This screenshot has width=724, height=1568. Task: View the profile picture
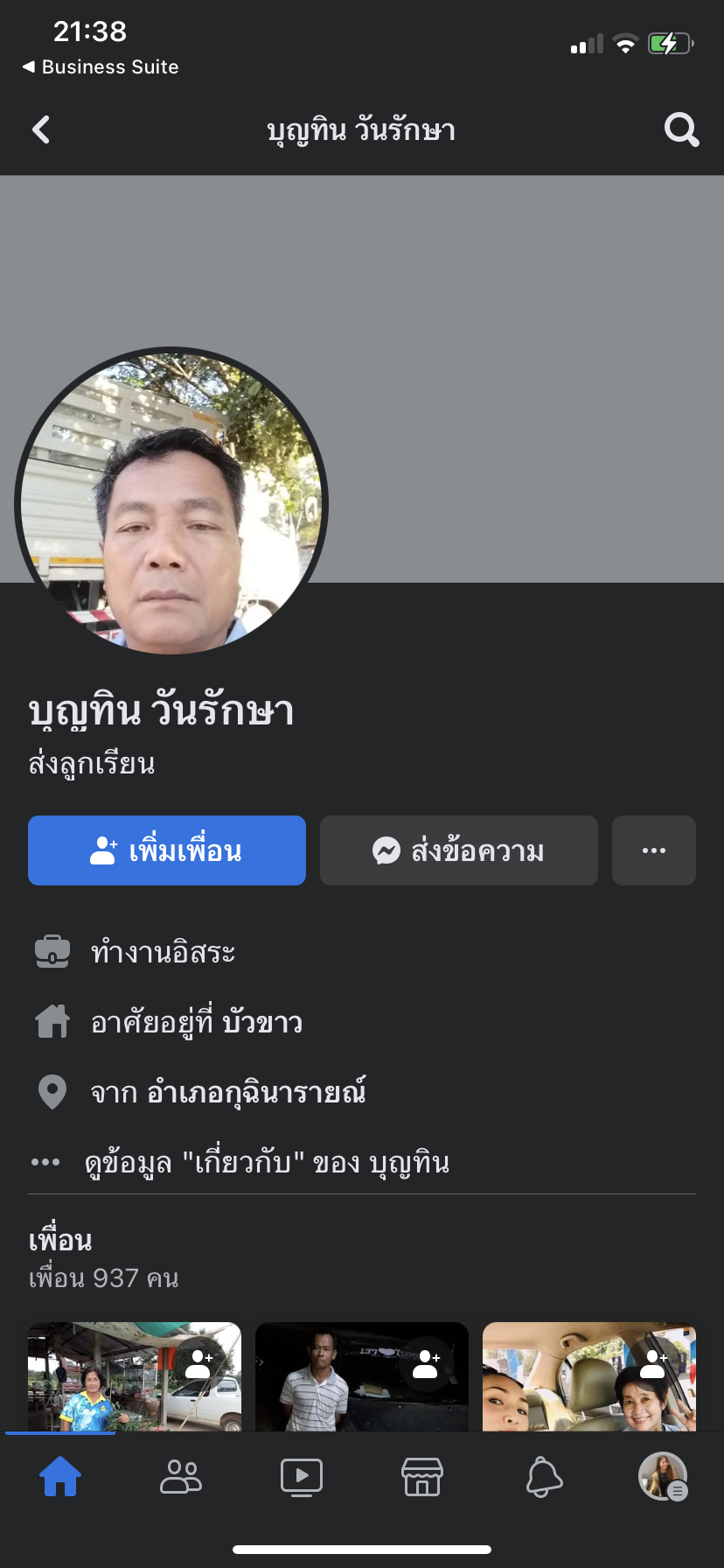pos(171,501)
